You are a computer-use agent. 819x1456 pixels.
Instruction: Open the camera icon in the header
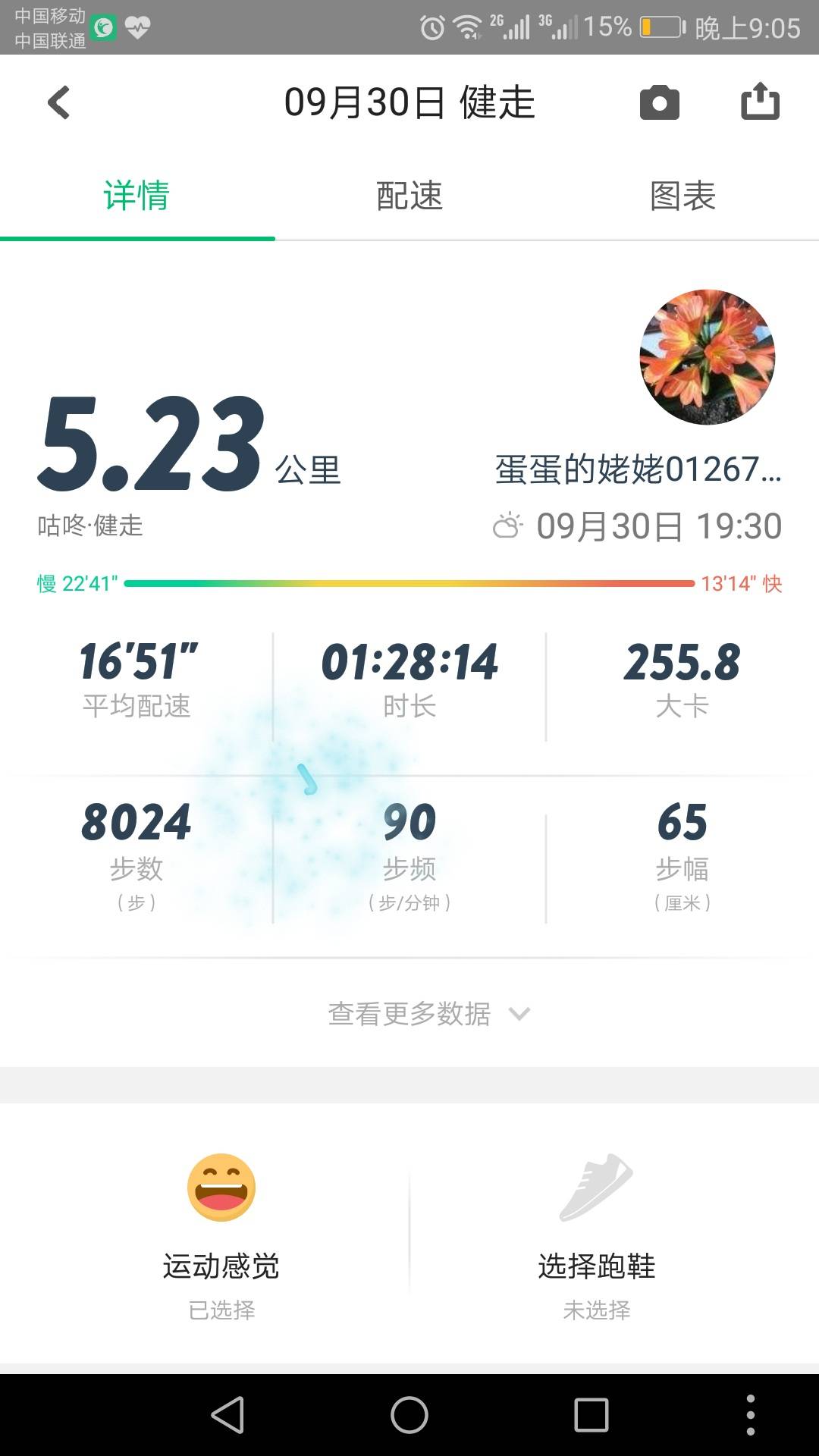[659, 102]
